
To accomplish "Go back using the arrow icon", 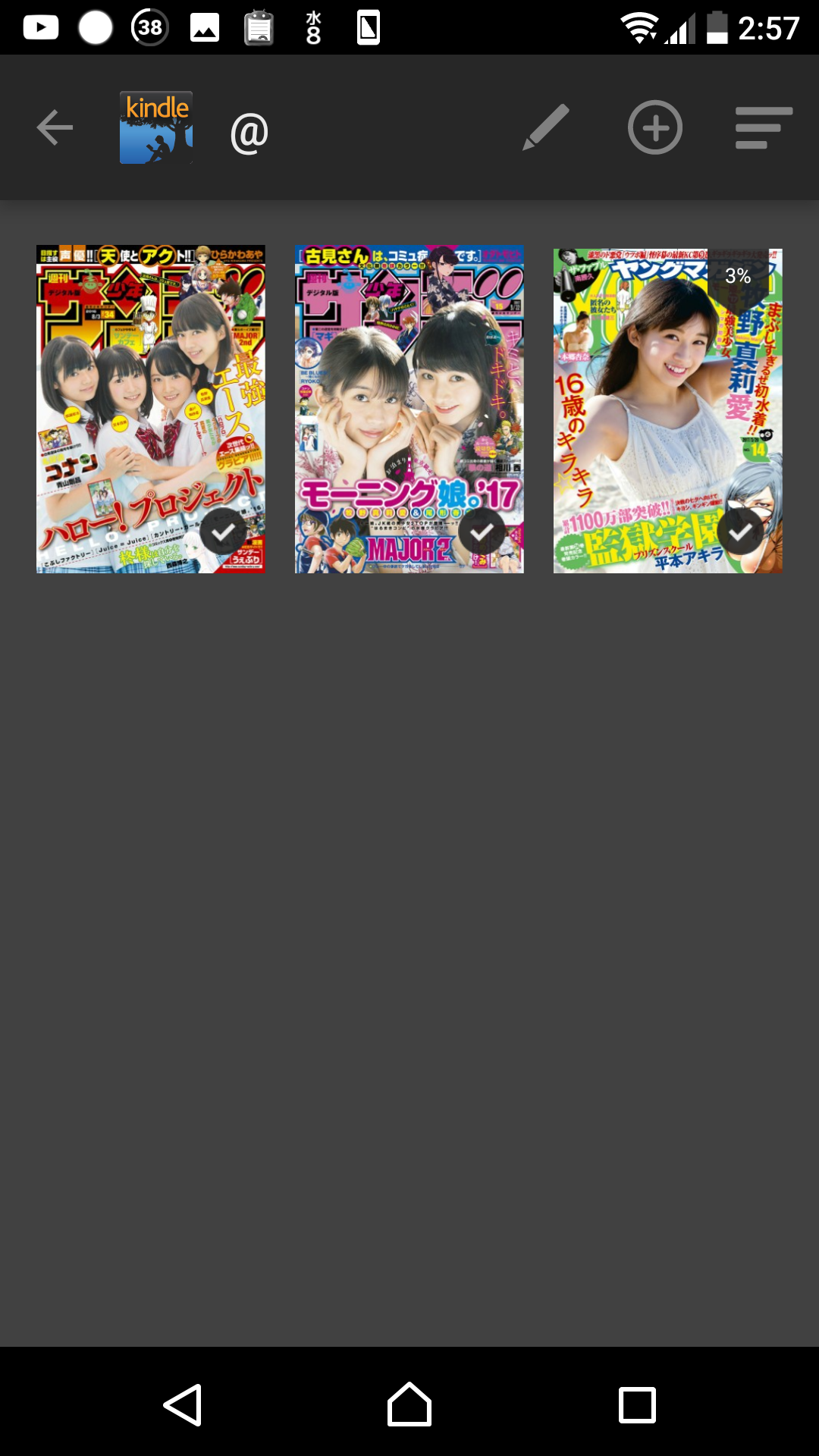I will pos(55,127).
